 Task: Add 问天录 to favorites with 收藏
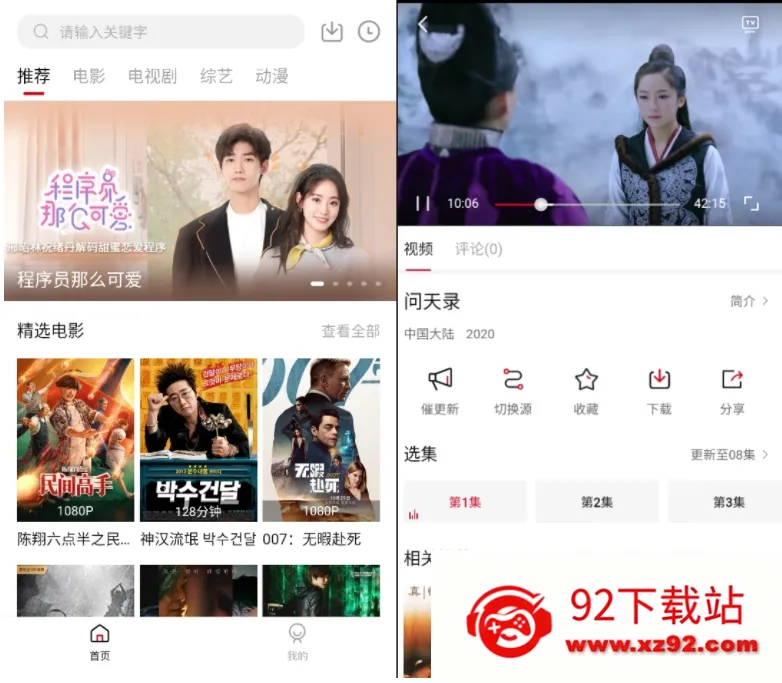click(586, 389)
